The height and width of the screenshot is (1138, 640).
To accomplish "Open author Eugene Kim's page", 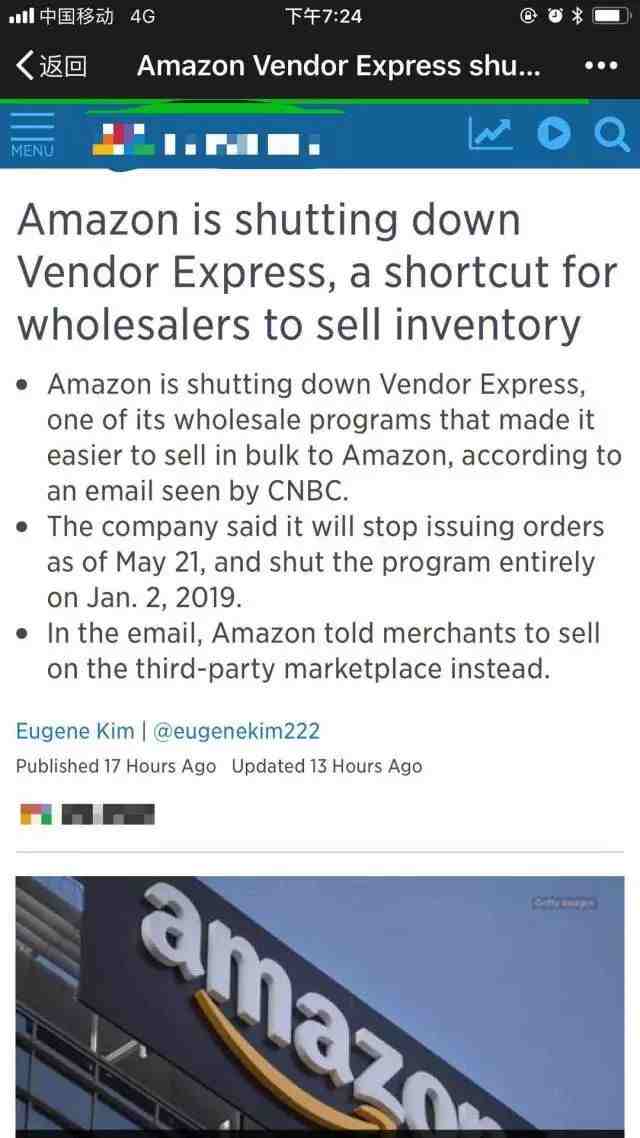I will 75,731.
